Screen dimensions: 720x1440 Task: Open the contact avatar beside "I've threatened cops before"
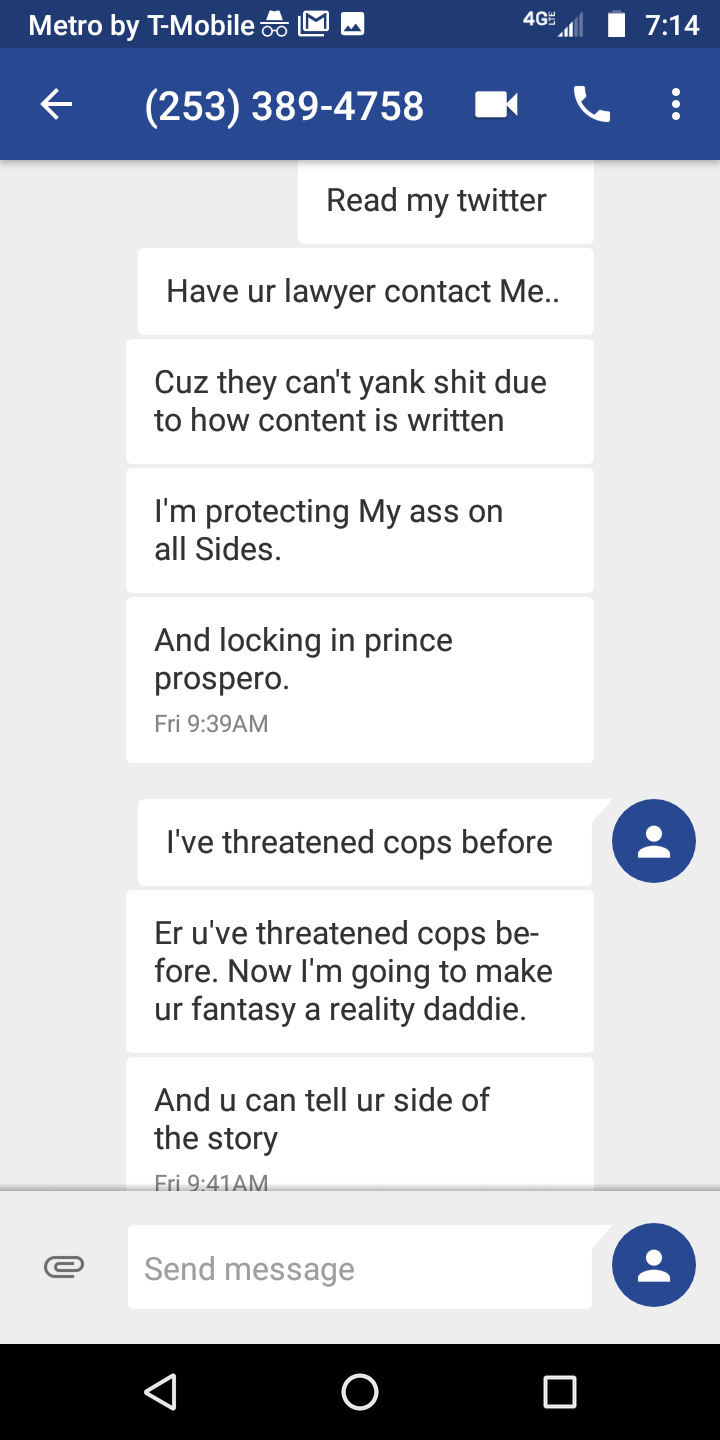[653, 841]
